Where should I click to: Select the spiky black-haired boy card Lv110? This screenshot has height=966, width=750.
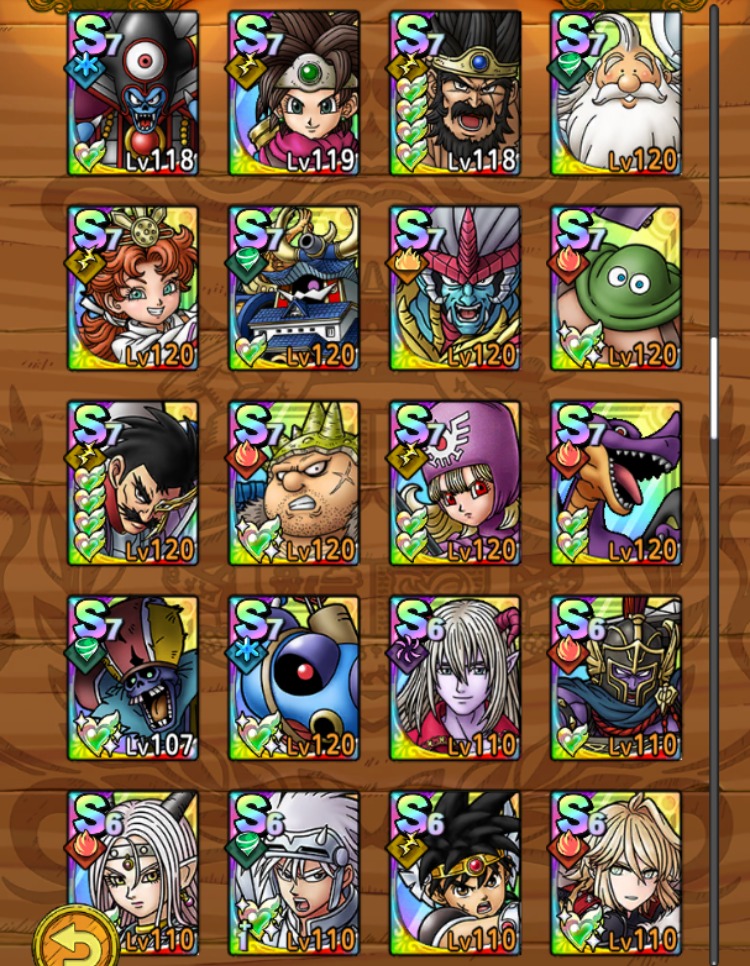(455, 873)
